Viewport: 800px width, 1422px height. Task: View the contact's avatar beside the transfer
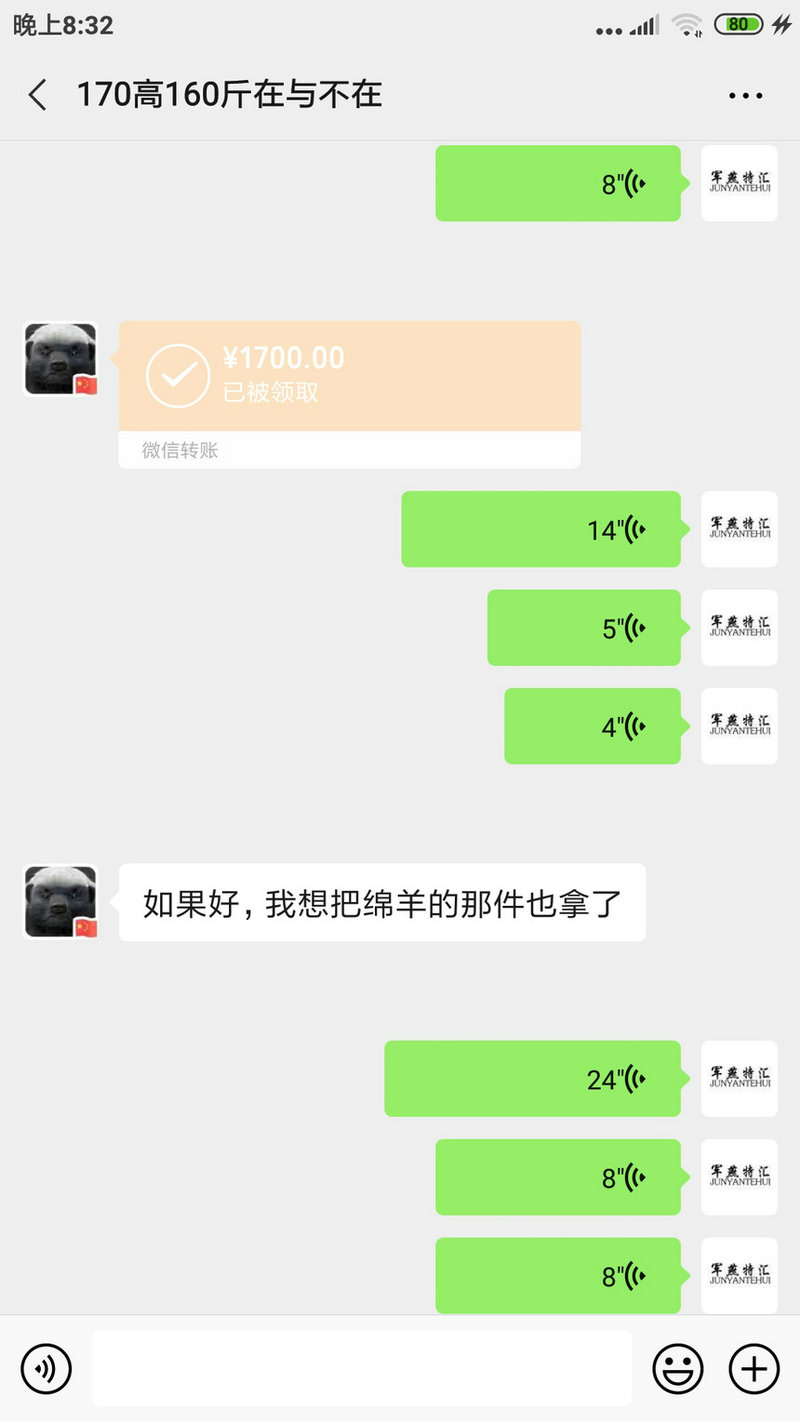(60, 359)
